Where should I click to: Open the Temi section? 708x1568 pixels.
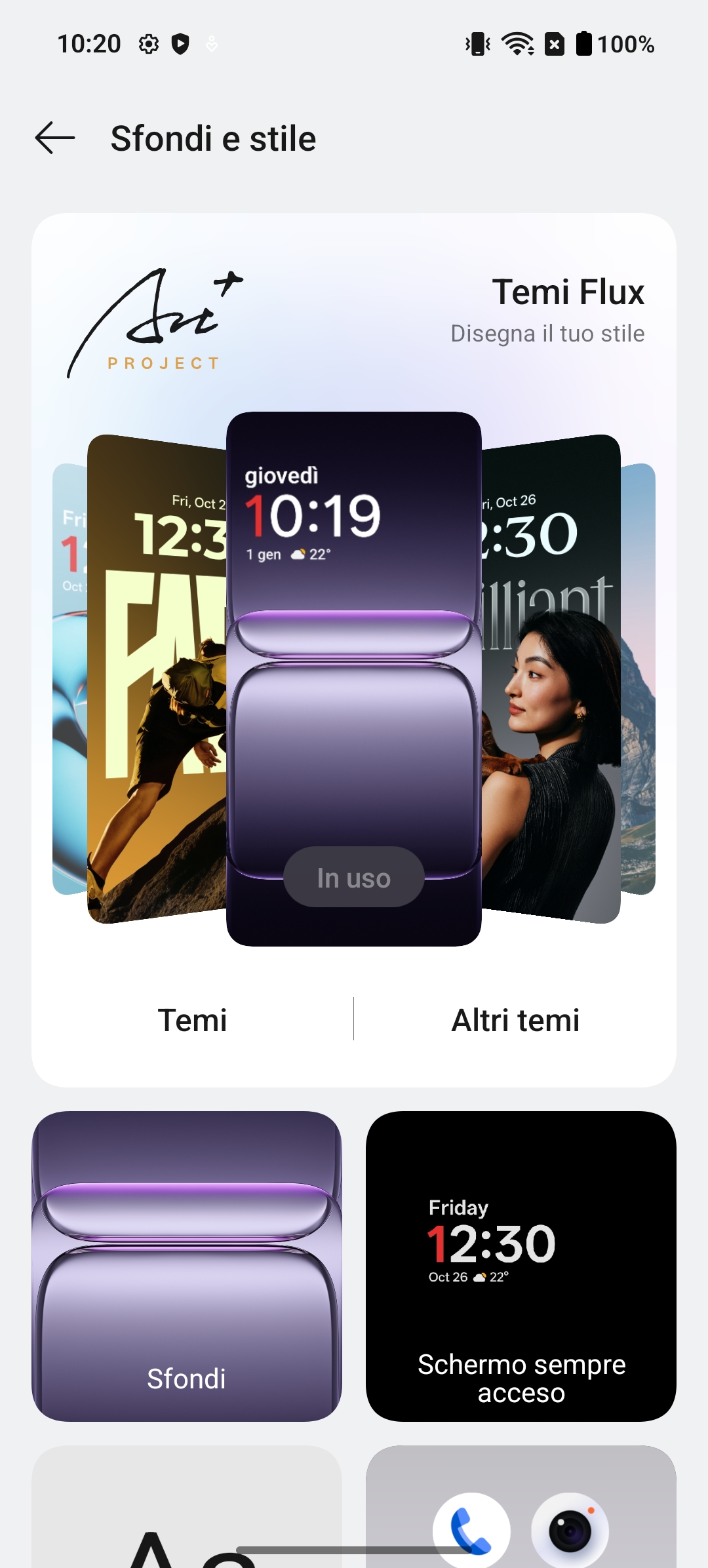tap(192, 1020)
